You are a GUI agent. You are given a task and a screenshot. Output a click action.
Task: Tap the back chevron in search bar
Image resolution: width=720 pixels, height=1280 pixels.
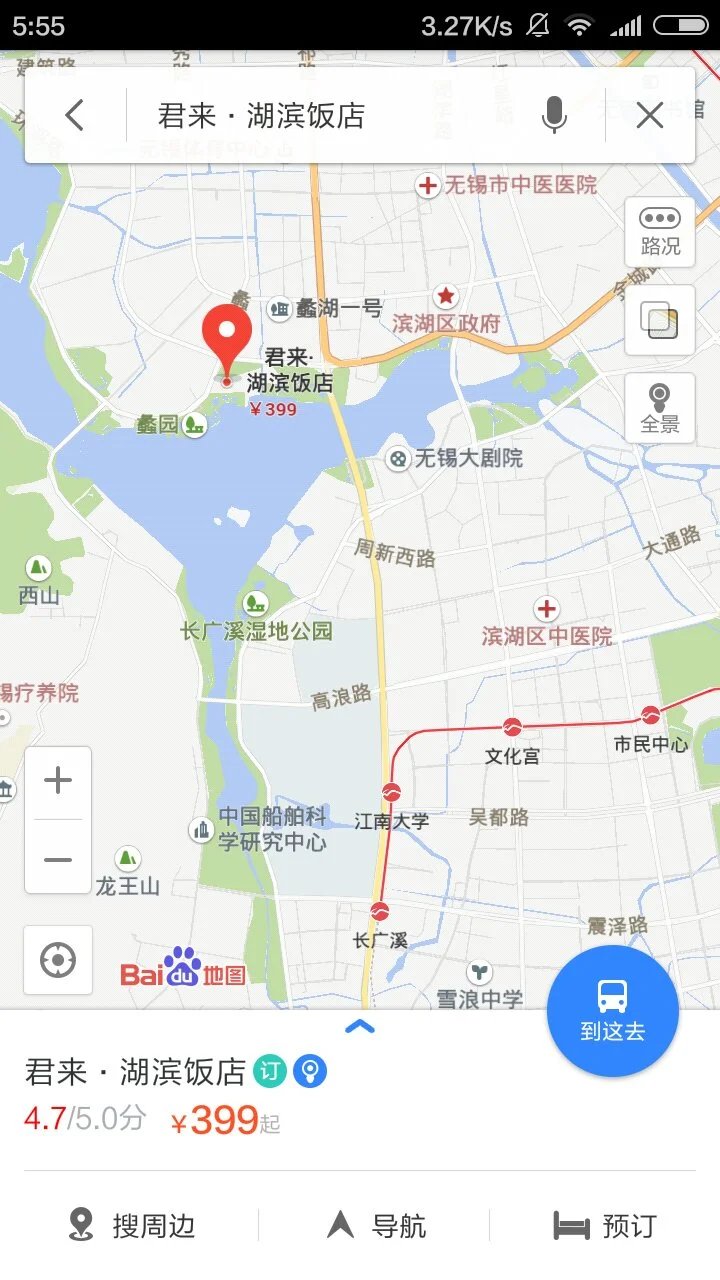[73, 114]
